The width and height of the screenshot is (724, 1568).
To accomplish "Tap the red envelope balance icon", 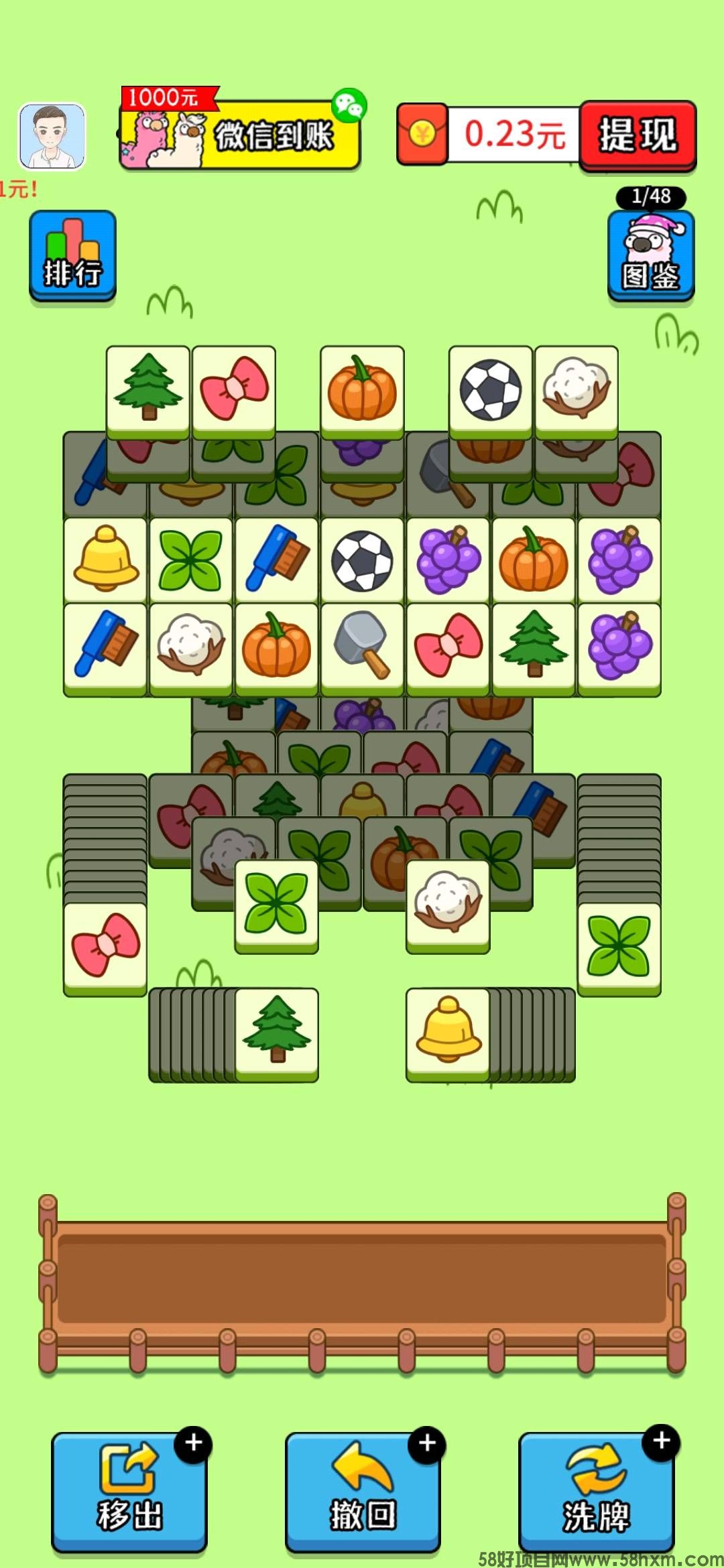I will pyautogui.click(x=422, y=134).
